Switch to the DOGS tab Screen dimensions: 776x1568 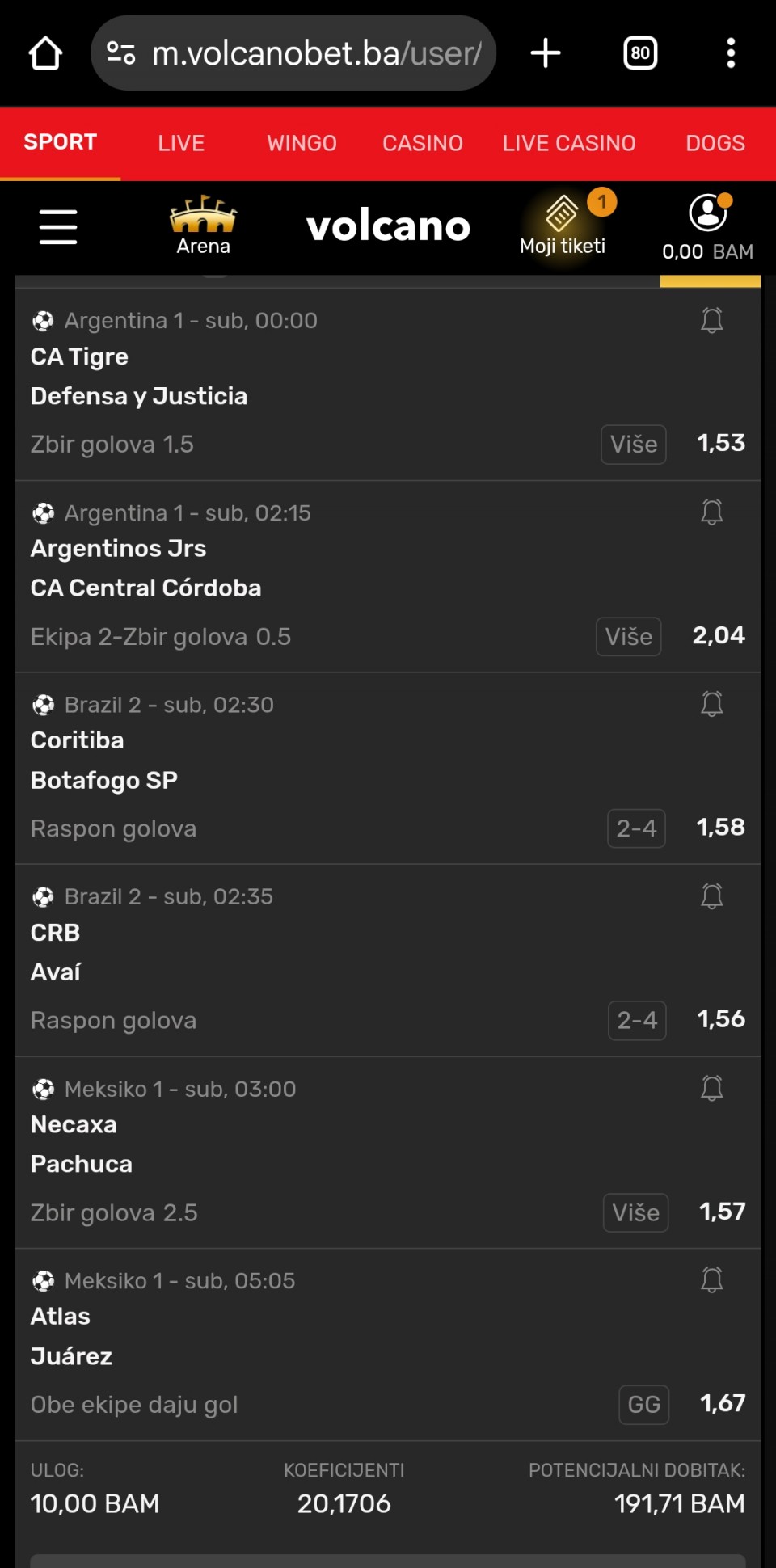coord(715,143)
